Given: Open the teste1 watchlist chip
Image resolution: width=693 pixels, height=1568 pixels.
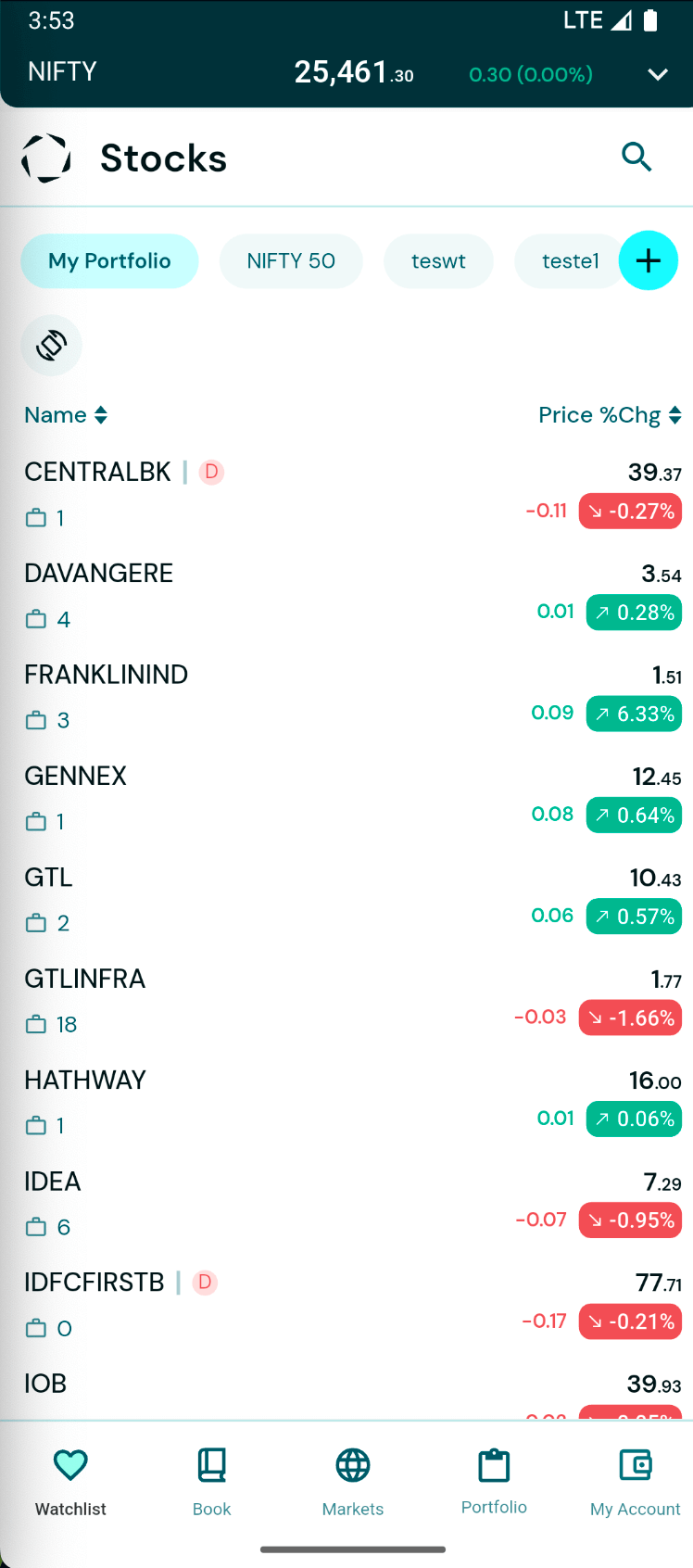Looking at the screenshot, I should (x=569, y=261).
